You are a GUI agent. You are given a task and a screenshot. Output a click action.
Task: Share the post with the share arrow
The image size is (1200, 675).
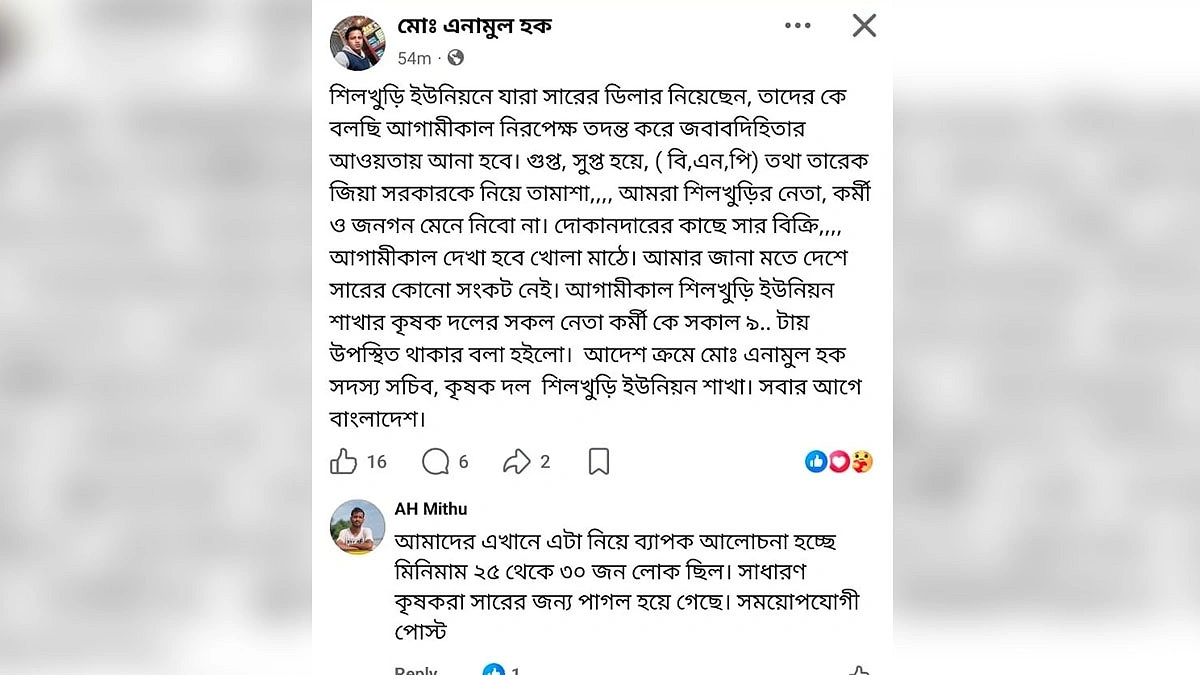(x=516, y=461)
